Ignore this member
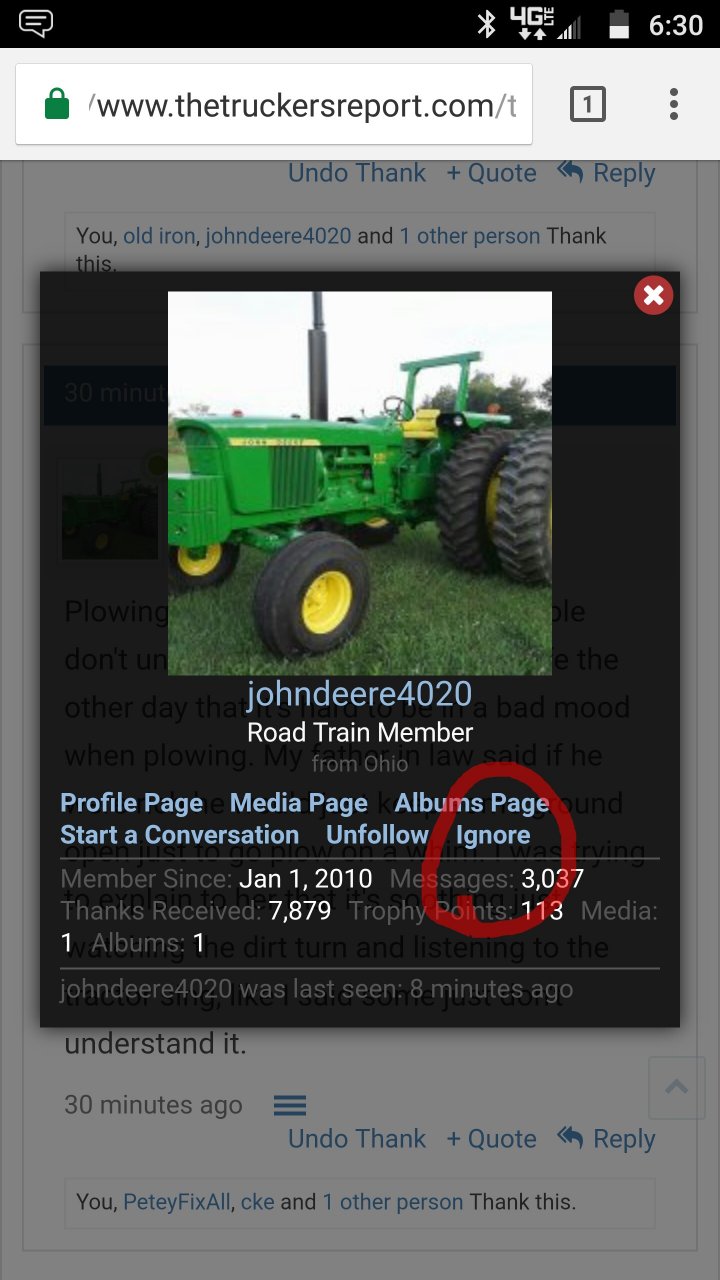This screenshot has height=1280, width=720. click(x=493, y=835)
